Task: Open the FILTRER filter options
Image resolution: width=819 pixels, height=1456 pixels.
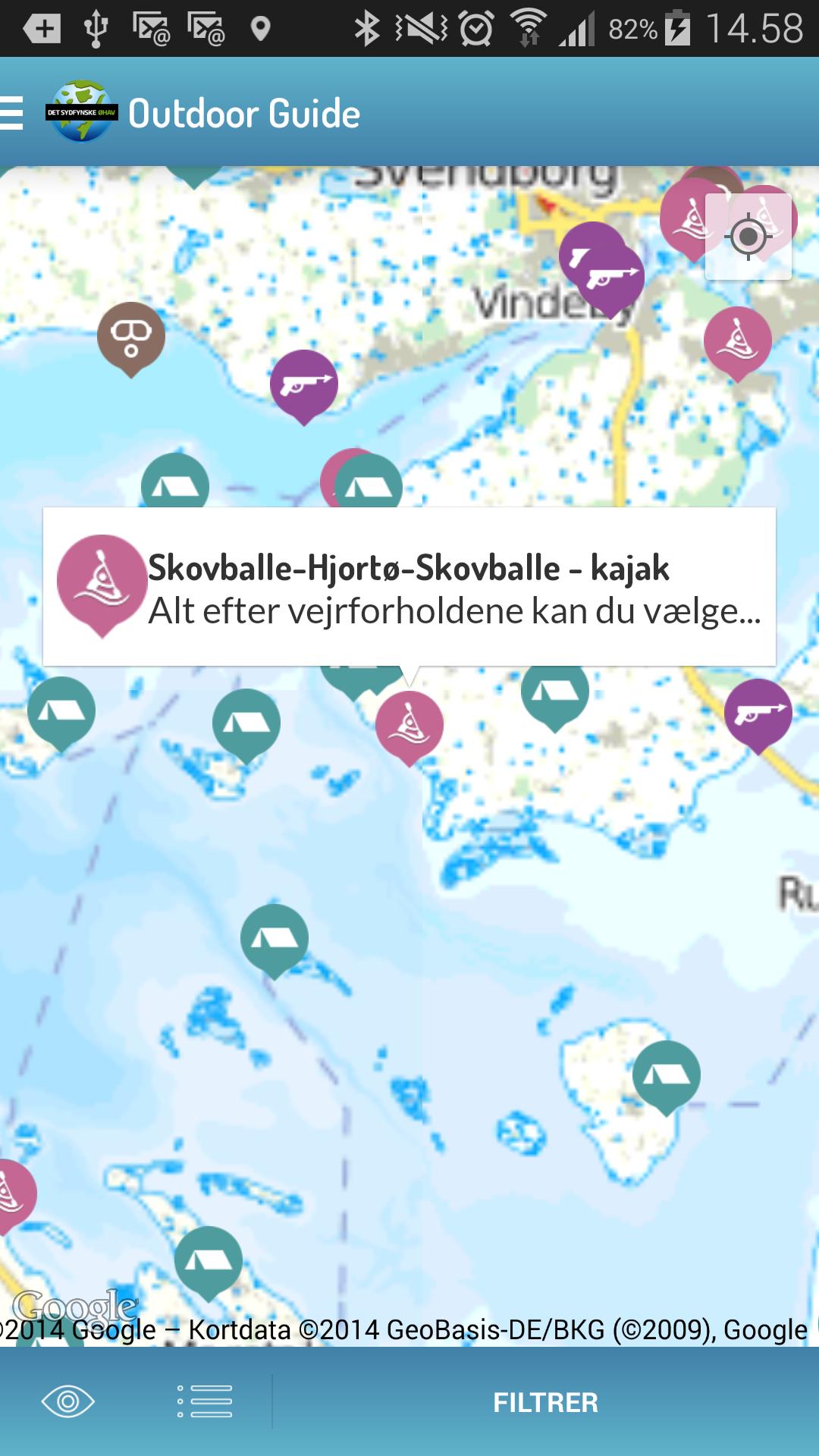Action: 545,1402
